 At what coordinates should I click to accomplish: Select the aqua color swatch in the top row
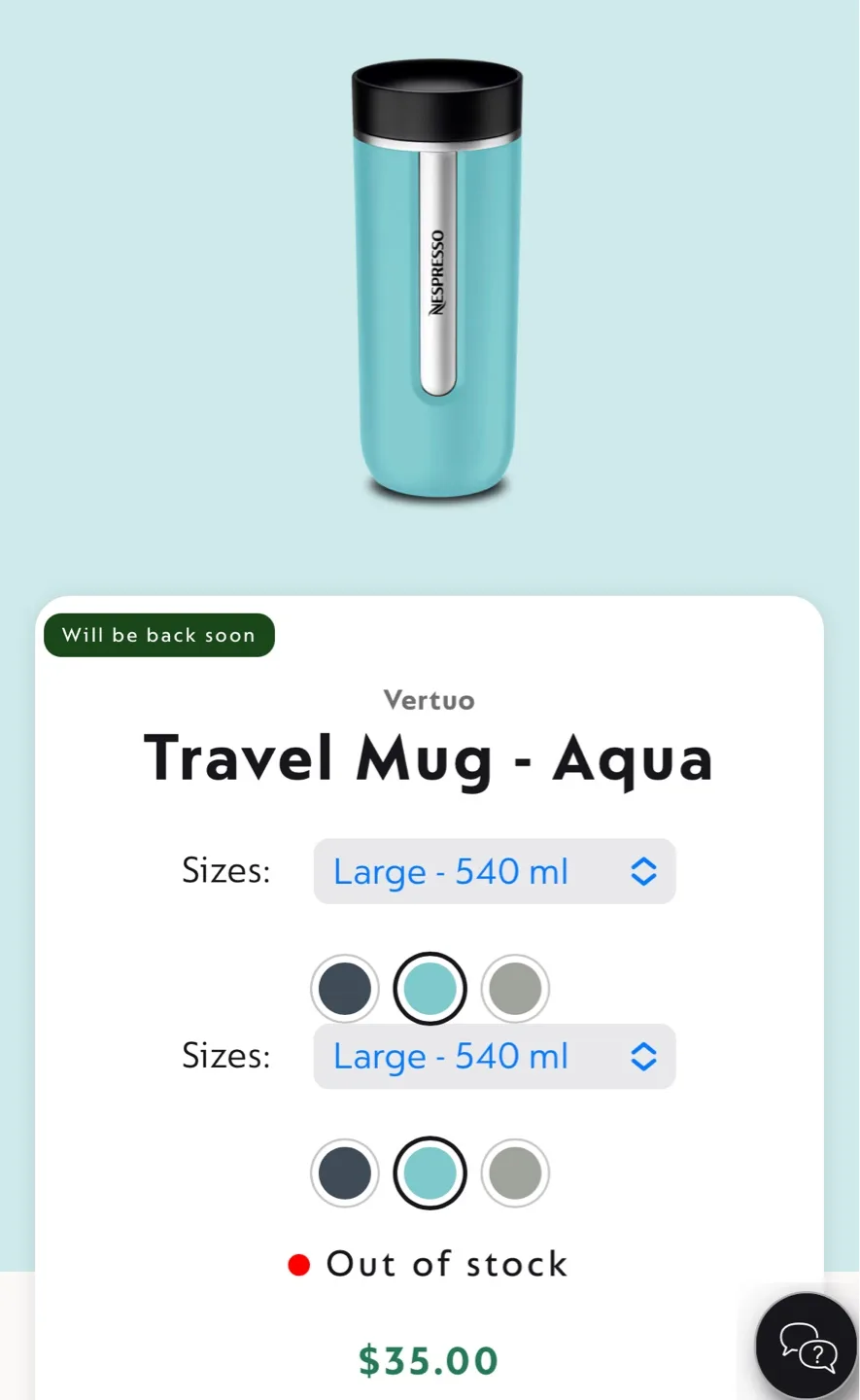click(430, 988)
